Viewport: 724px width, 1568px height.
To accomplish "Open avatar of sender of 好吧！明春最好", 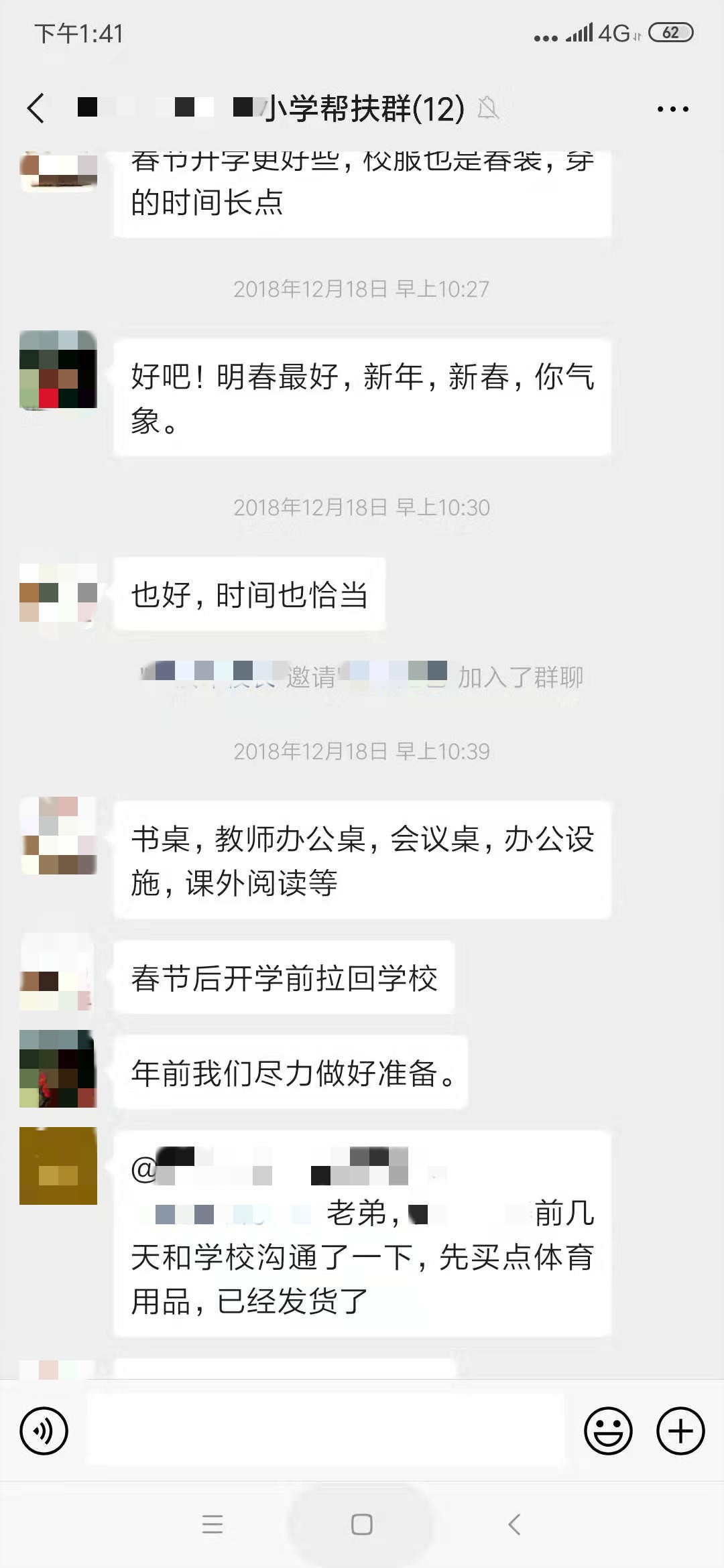I will pos(58,369).
